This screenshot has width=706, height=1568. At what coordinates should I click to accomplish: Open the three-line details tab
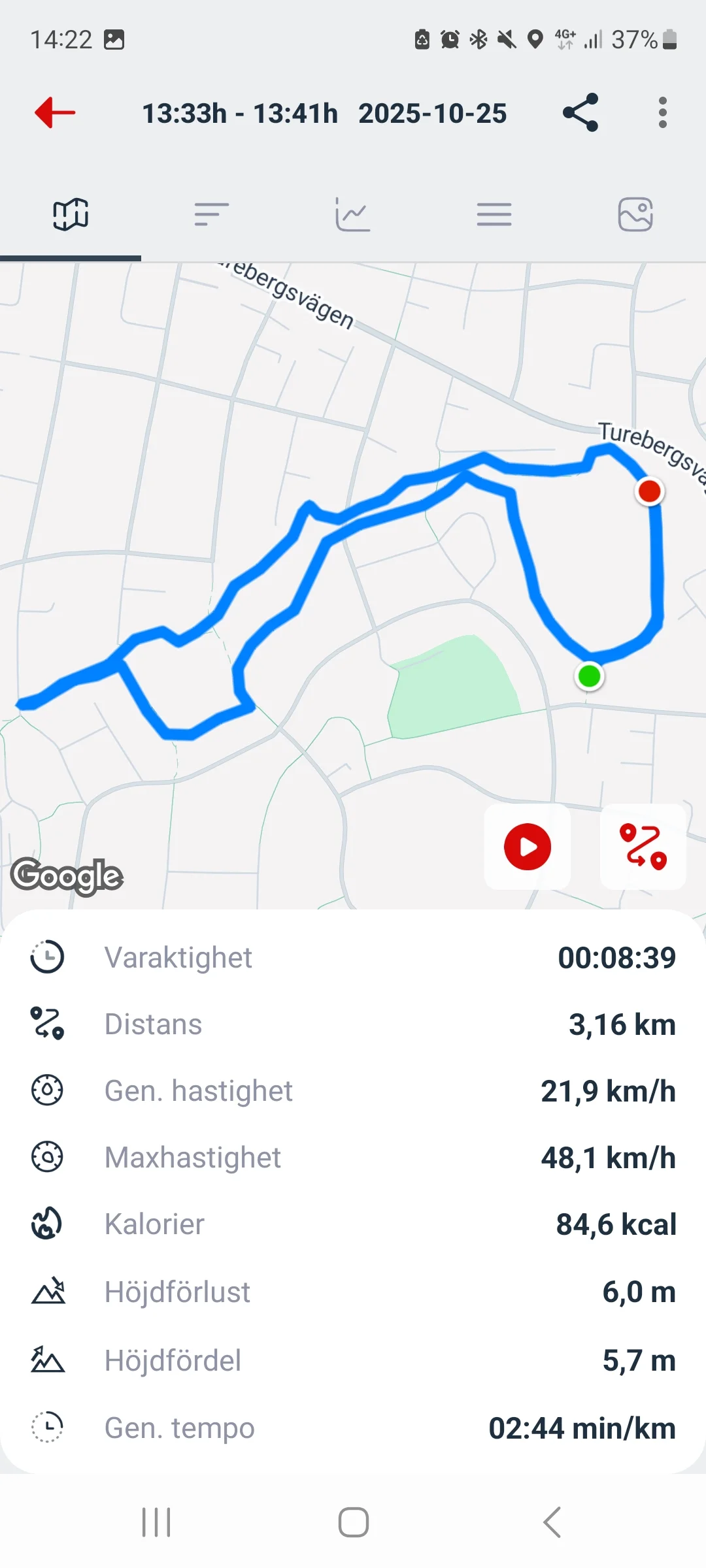pyautogui.click(x=494, y=214)
